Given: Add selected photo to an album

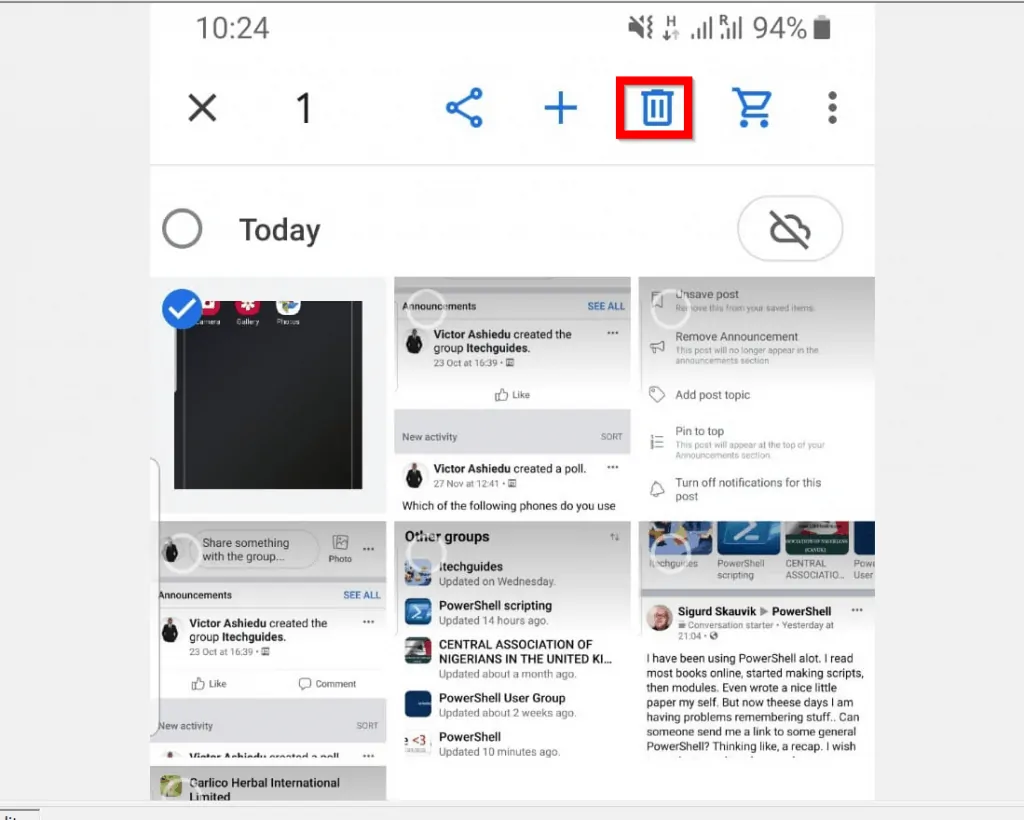Looking at the screenshot, I should [x=560, y=107].
